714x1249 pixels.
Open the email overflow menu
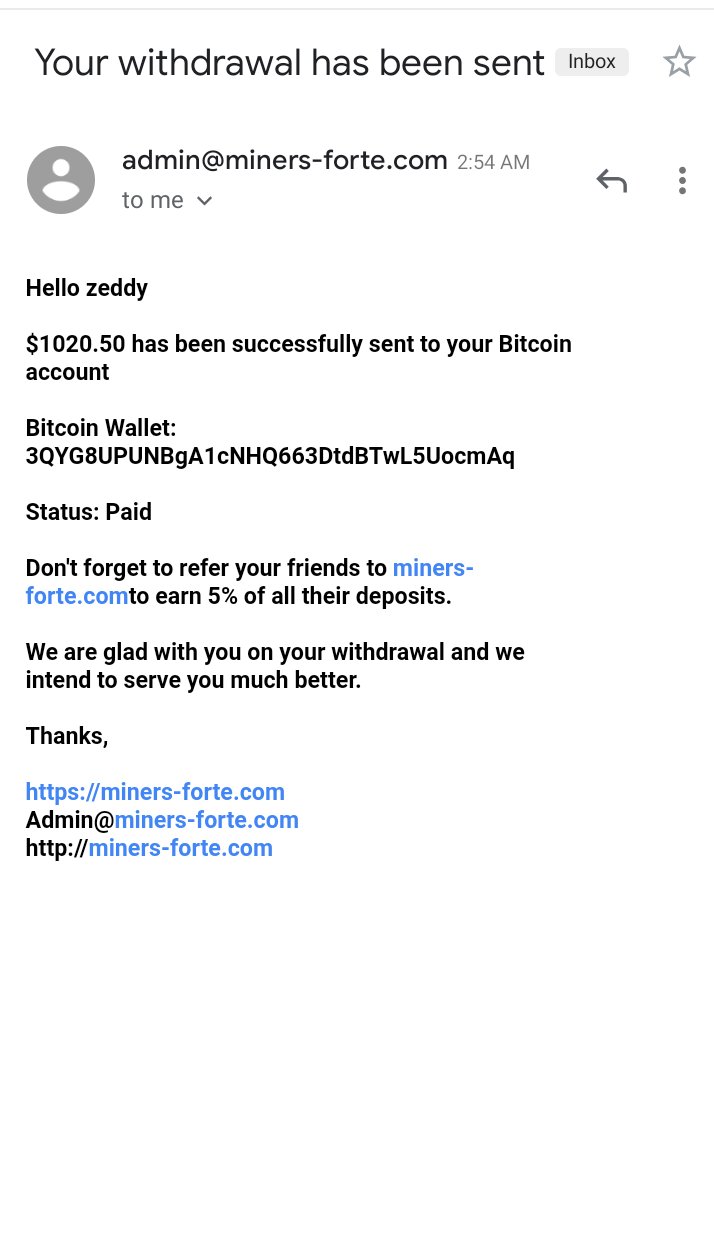682,180
